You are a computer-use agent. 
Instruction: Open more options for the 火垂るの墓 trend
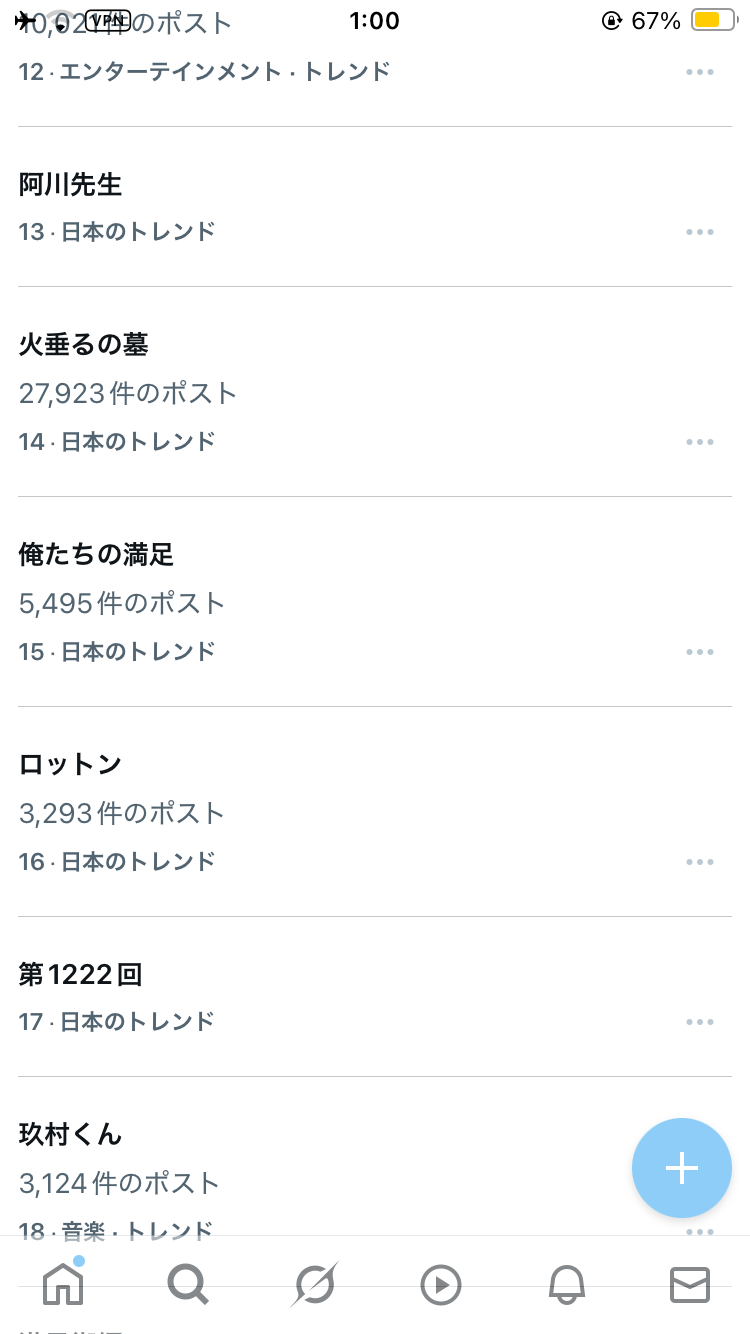pyautogui.click(x=700, y=442)
